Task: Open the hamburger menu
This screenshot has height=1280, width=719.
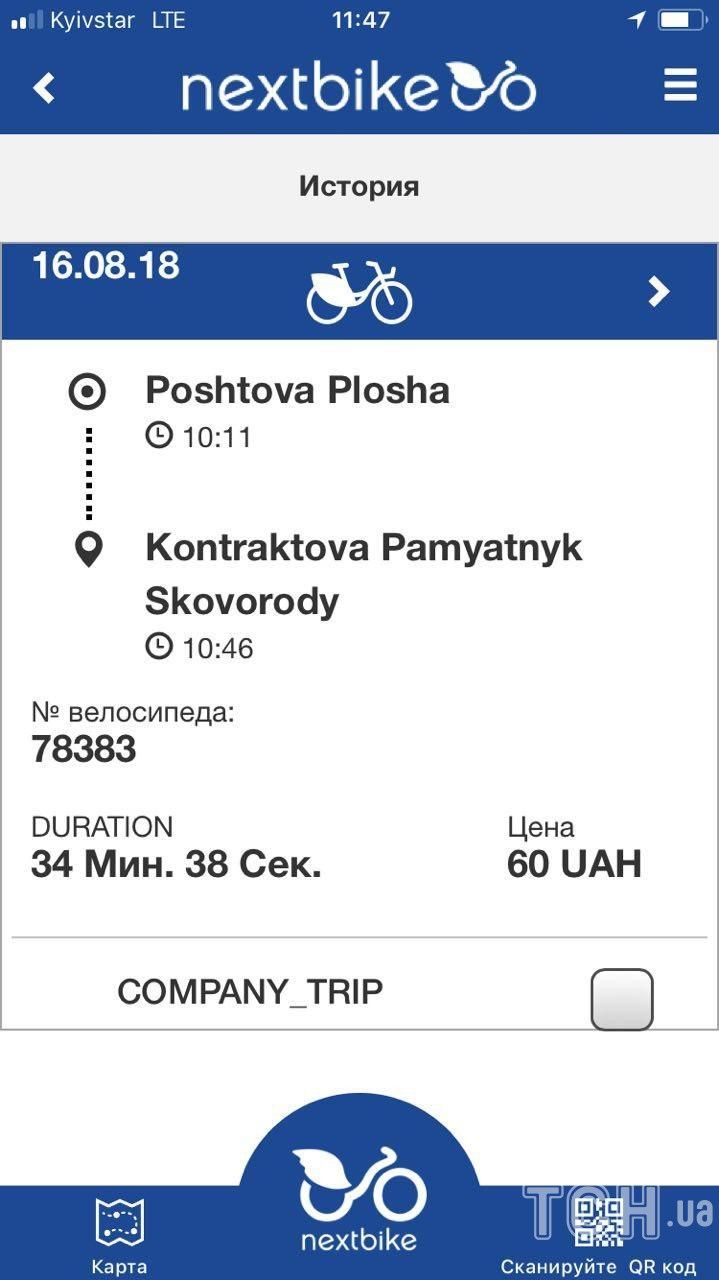Action: tap(680, 85)
